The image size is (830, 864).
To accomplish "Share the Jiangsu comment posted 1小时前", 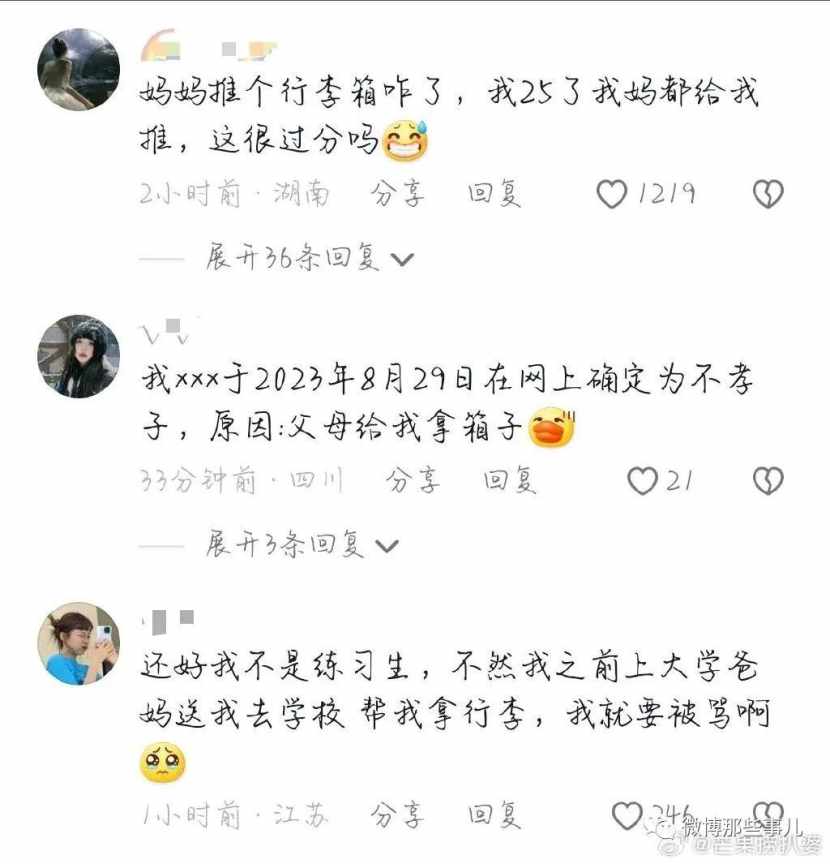I will point(397,815).
